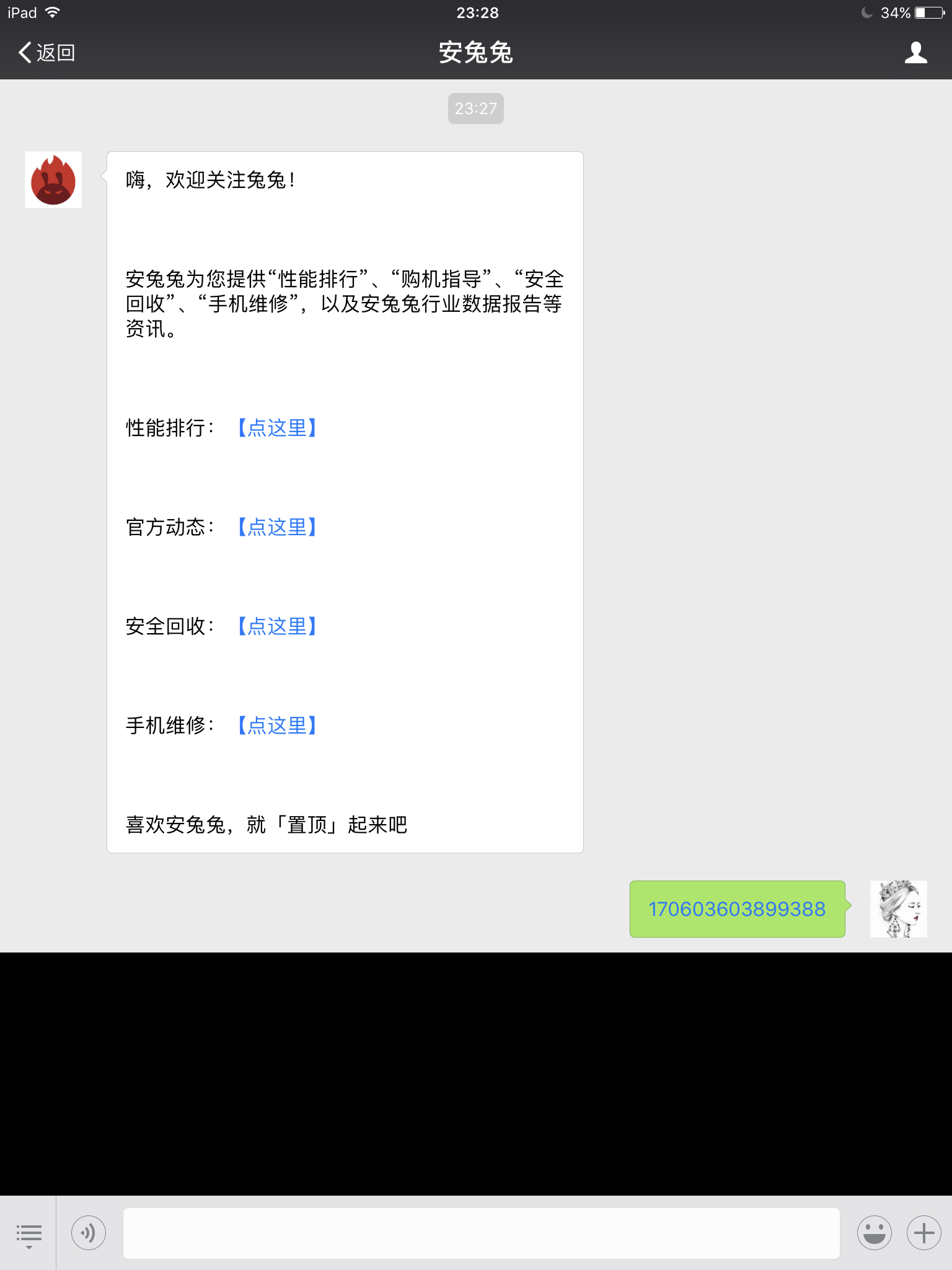Open the plus attachments panel

pos(923,1233)
